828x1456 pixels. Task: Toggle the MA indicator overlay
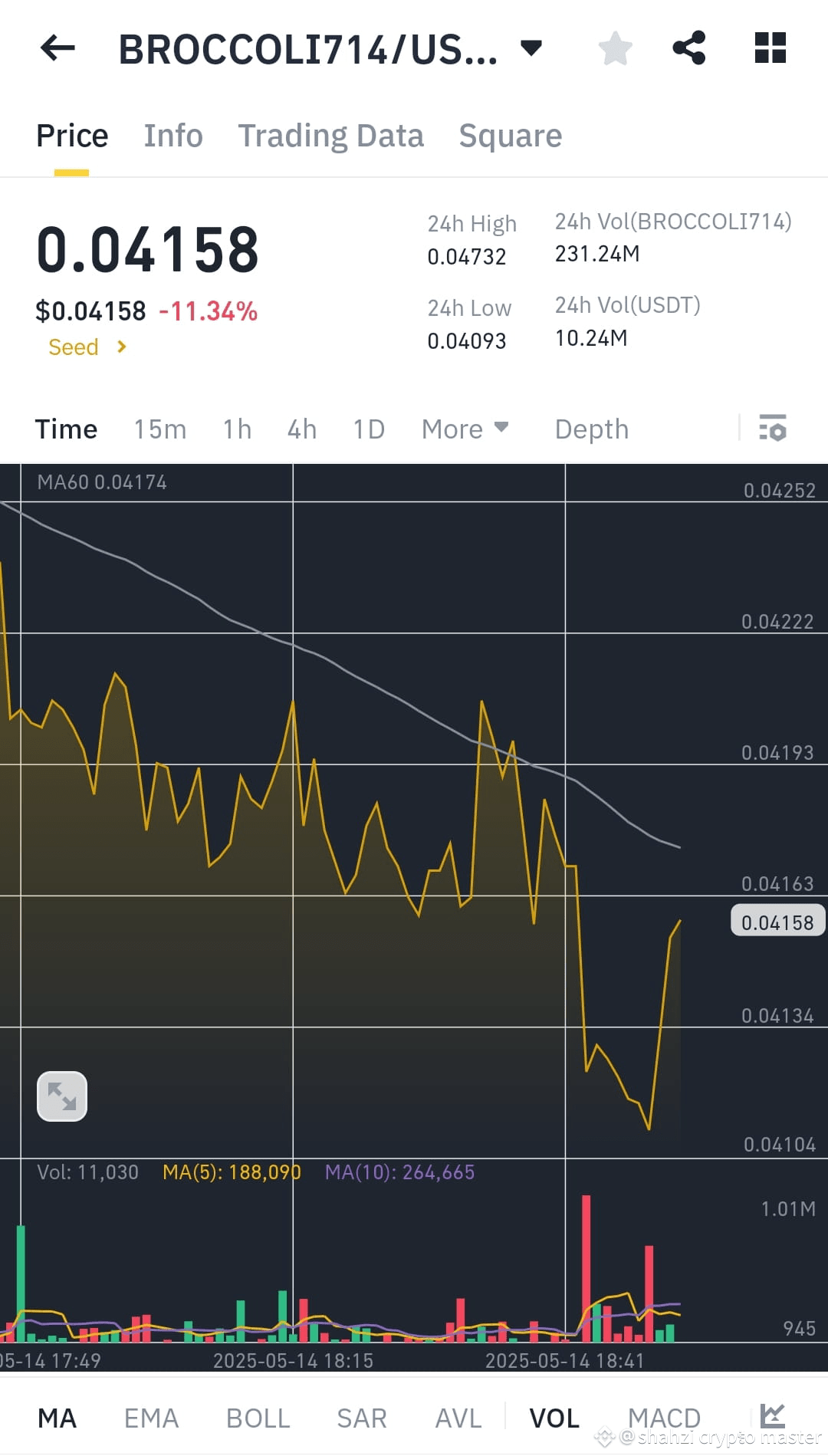click(58, 1417)
